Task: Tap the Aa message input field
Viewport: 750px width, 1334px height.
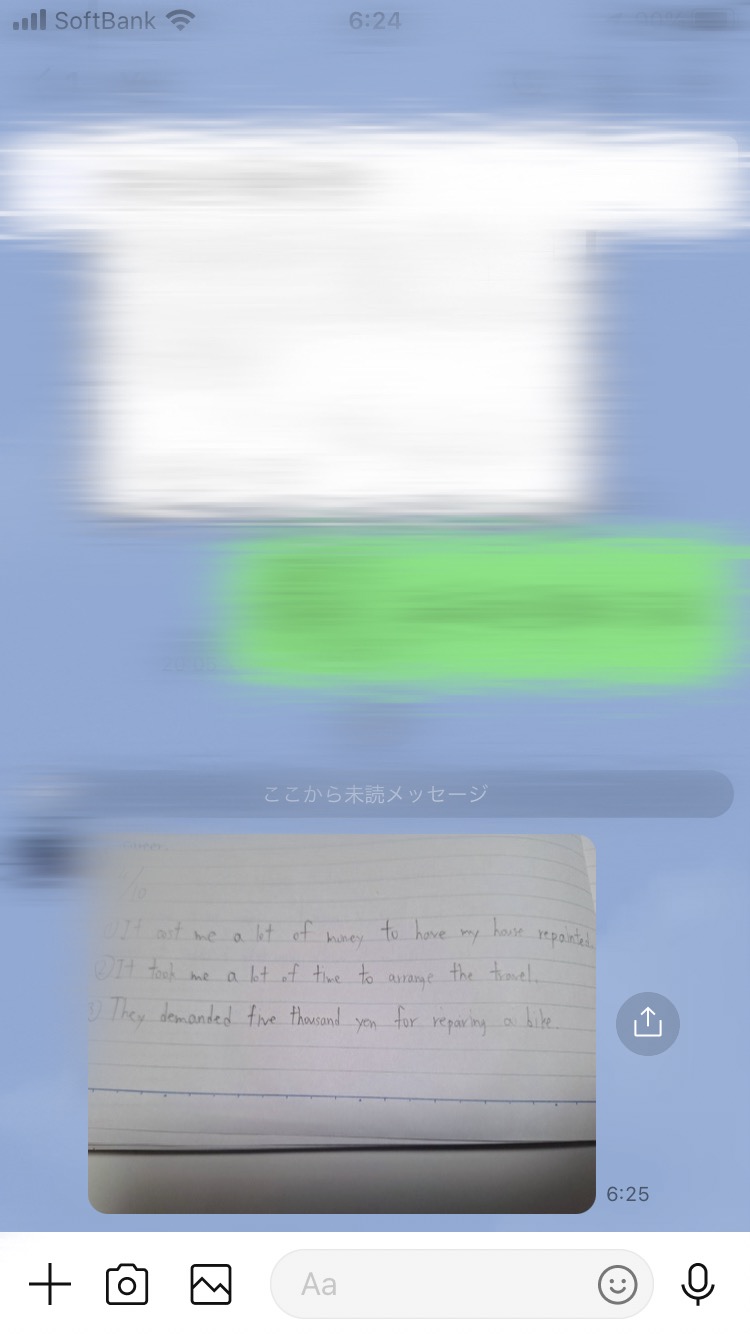Action: coord(462,1284)
